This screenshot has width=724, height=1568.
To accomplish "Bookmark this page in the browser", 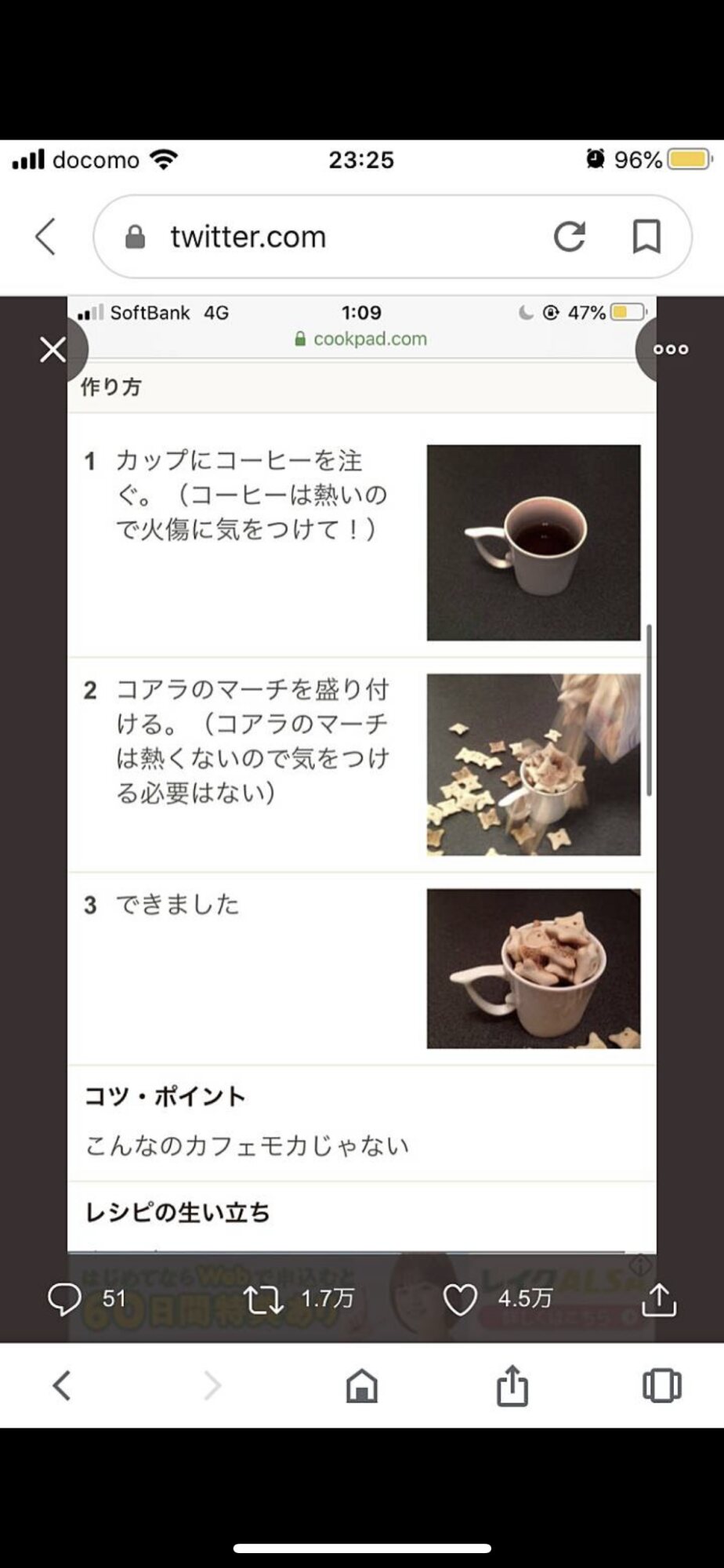I will [x=646, y=237].
